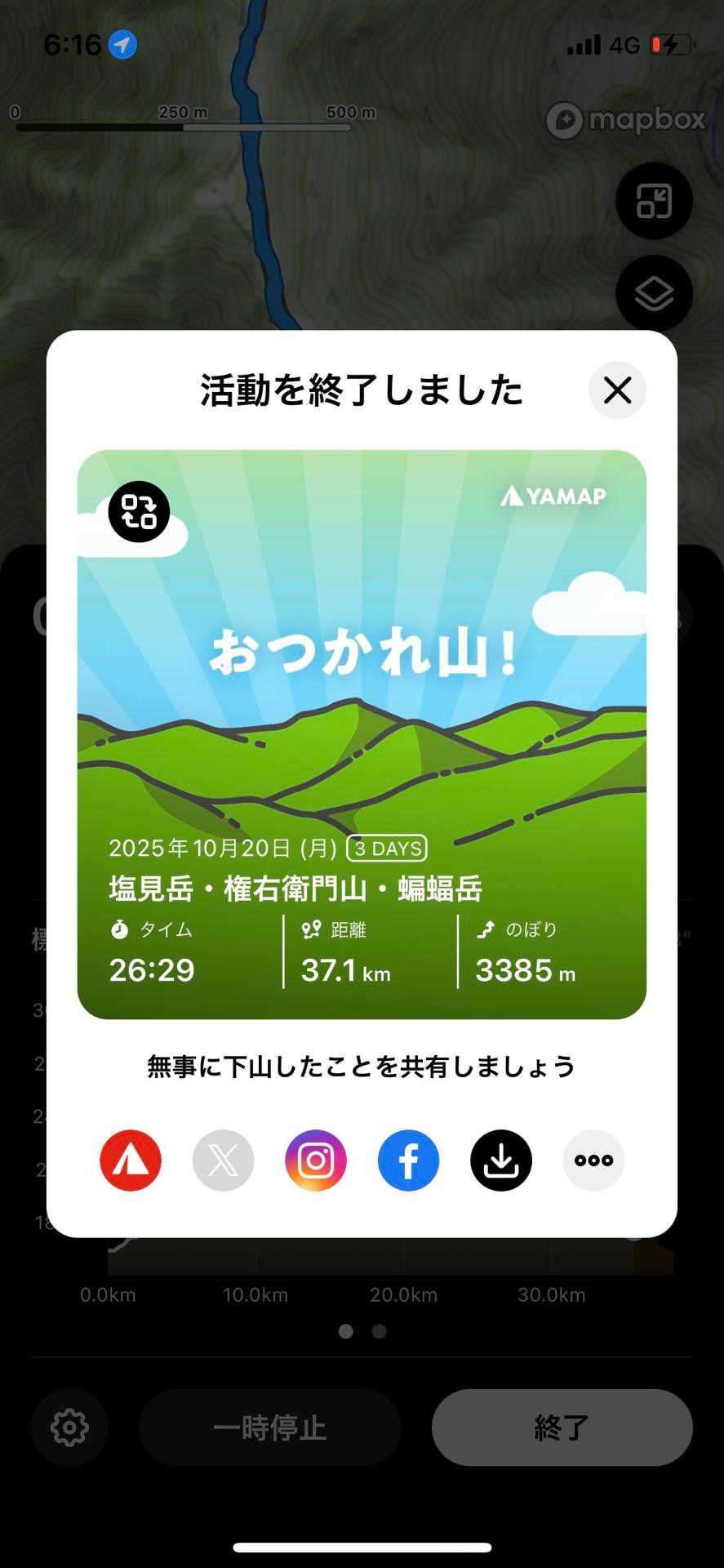Switch the share card design
This screenshot has height=1568, width=724.
pyautogui.click(x=139, y=512)
